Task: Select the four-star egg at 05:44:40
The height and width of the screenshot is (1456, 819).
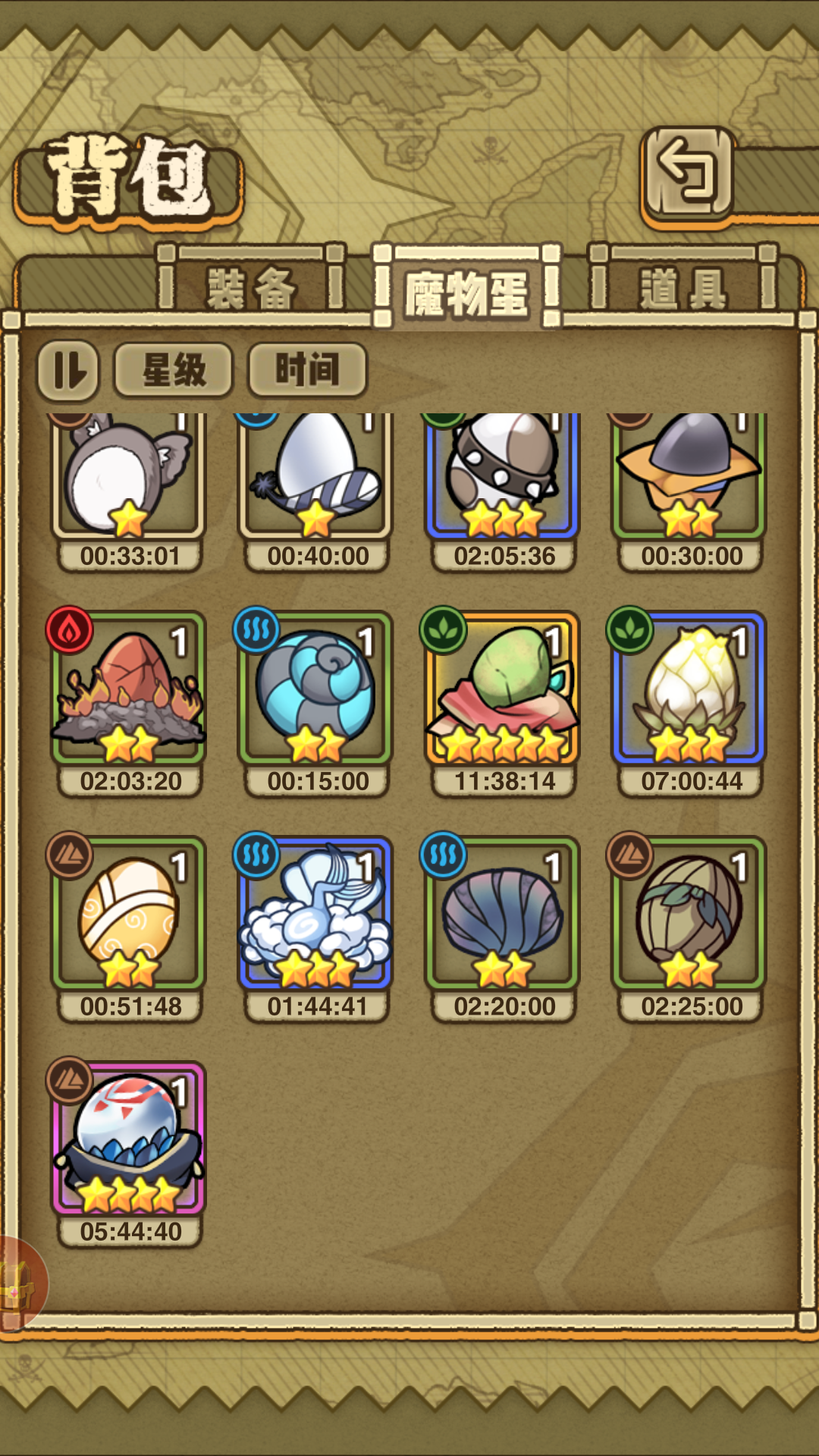Action: click(128, 1141)
